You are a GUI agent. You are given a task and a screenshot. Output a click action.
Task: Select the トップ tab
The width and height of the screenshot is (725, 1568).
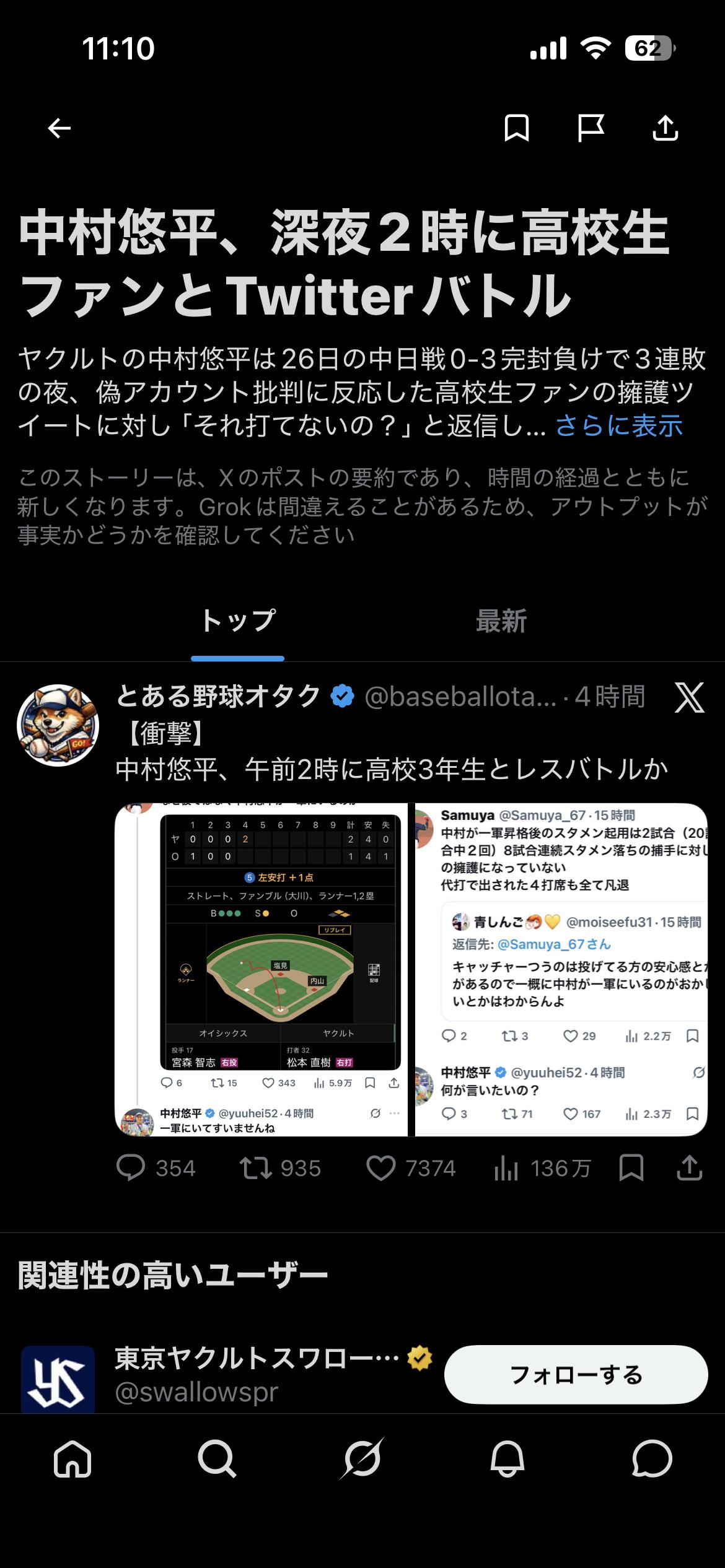[238, 621]
